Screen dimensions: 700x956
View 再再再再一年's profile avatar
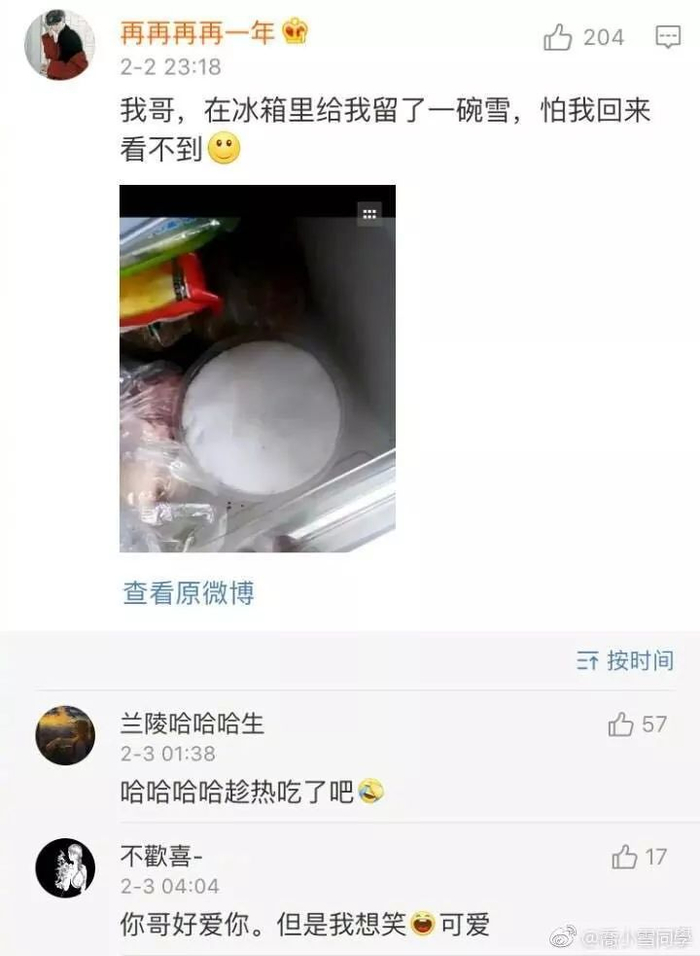point(59,44)
